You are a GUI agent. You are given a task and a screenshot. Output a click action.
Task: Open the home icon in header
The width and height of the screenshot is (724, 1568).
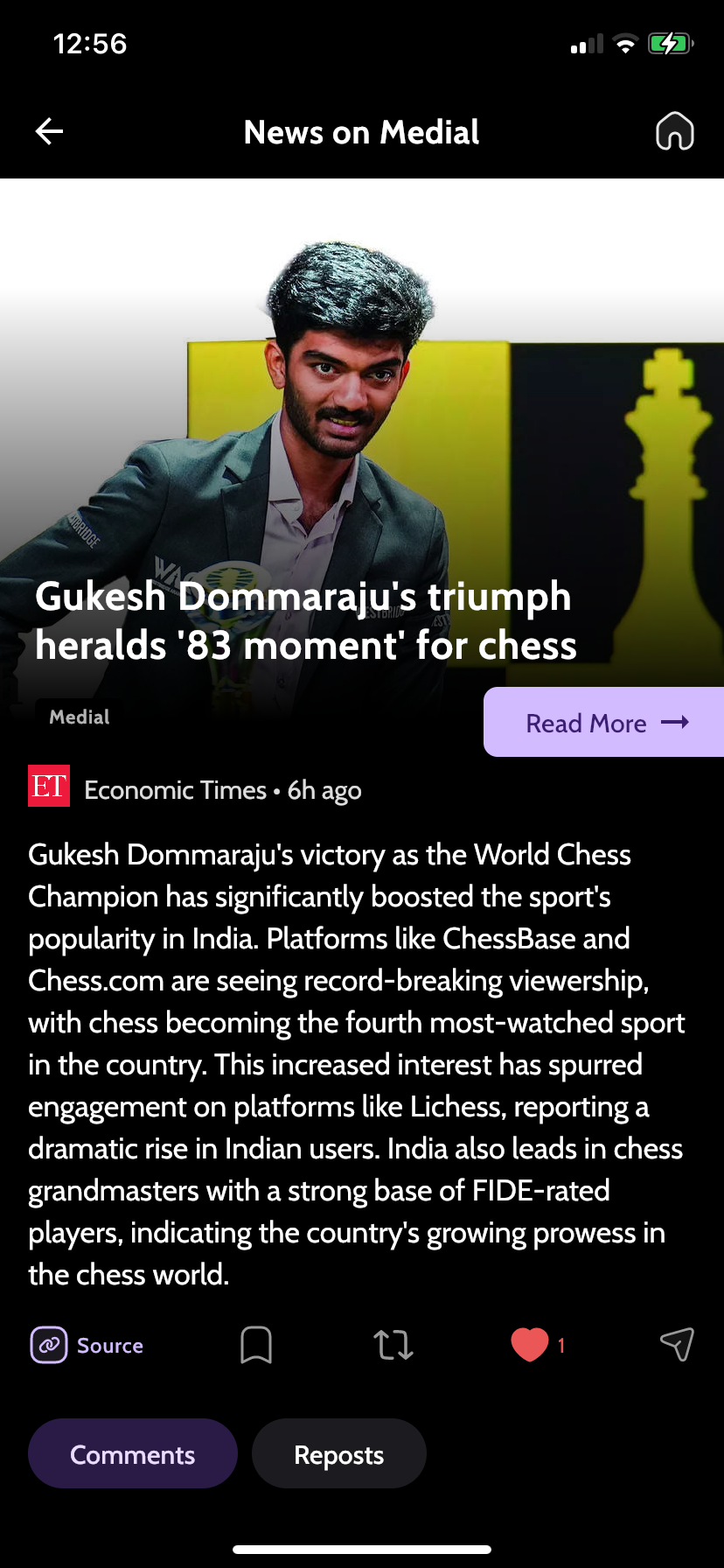tap(674, 132)
